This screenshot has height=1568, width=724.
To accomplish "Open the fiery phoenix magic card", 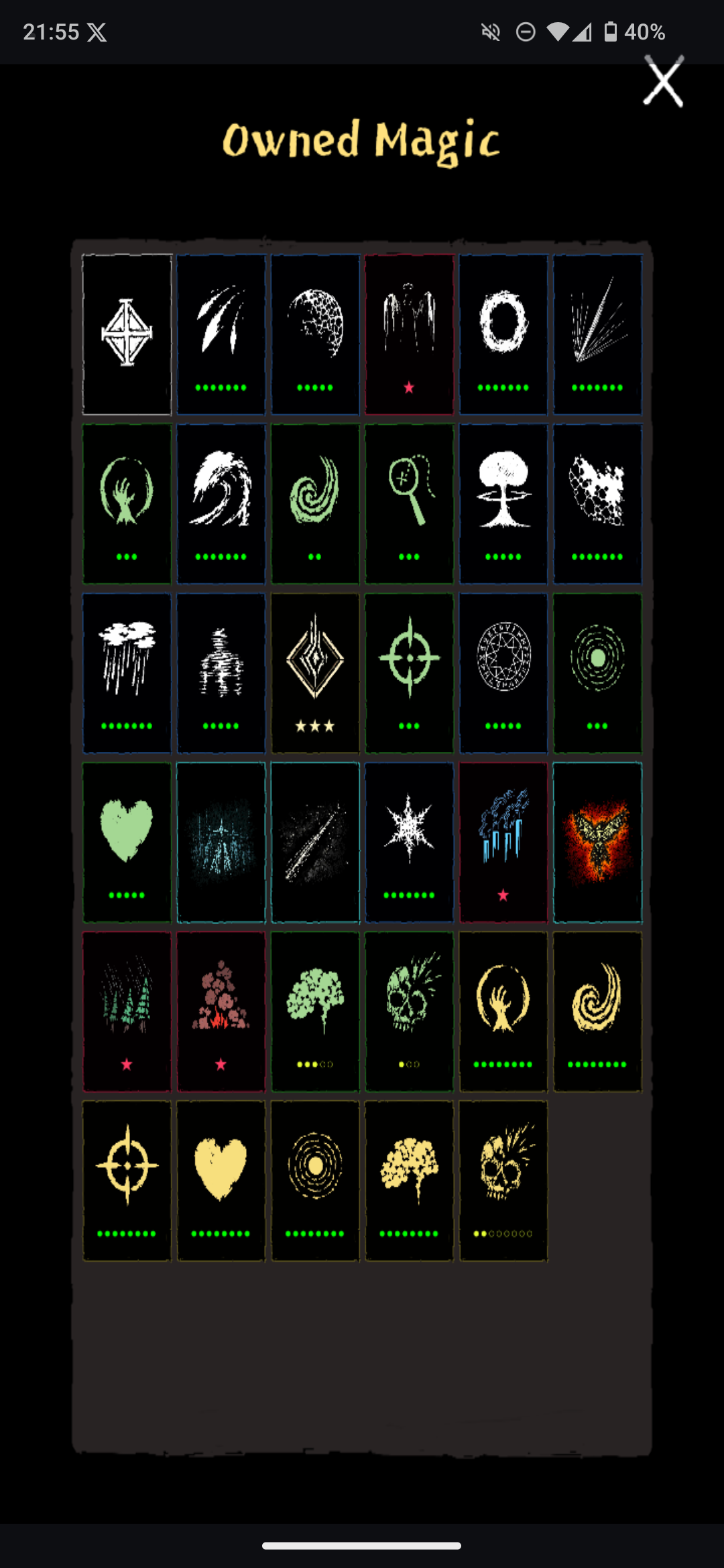I will click(x=597, y=842).
